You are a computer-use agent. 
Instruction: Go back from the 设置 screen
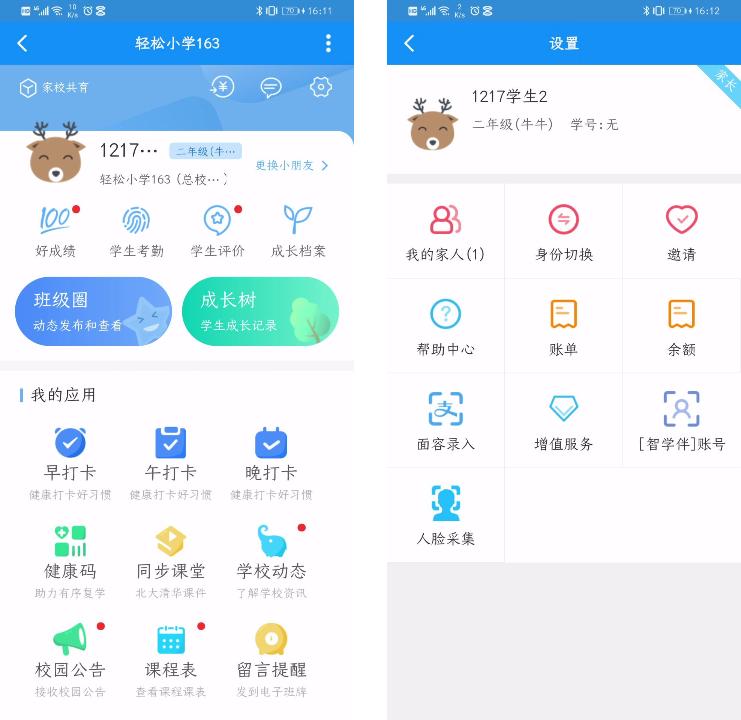click(x=408, y=43)
